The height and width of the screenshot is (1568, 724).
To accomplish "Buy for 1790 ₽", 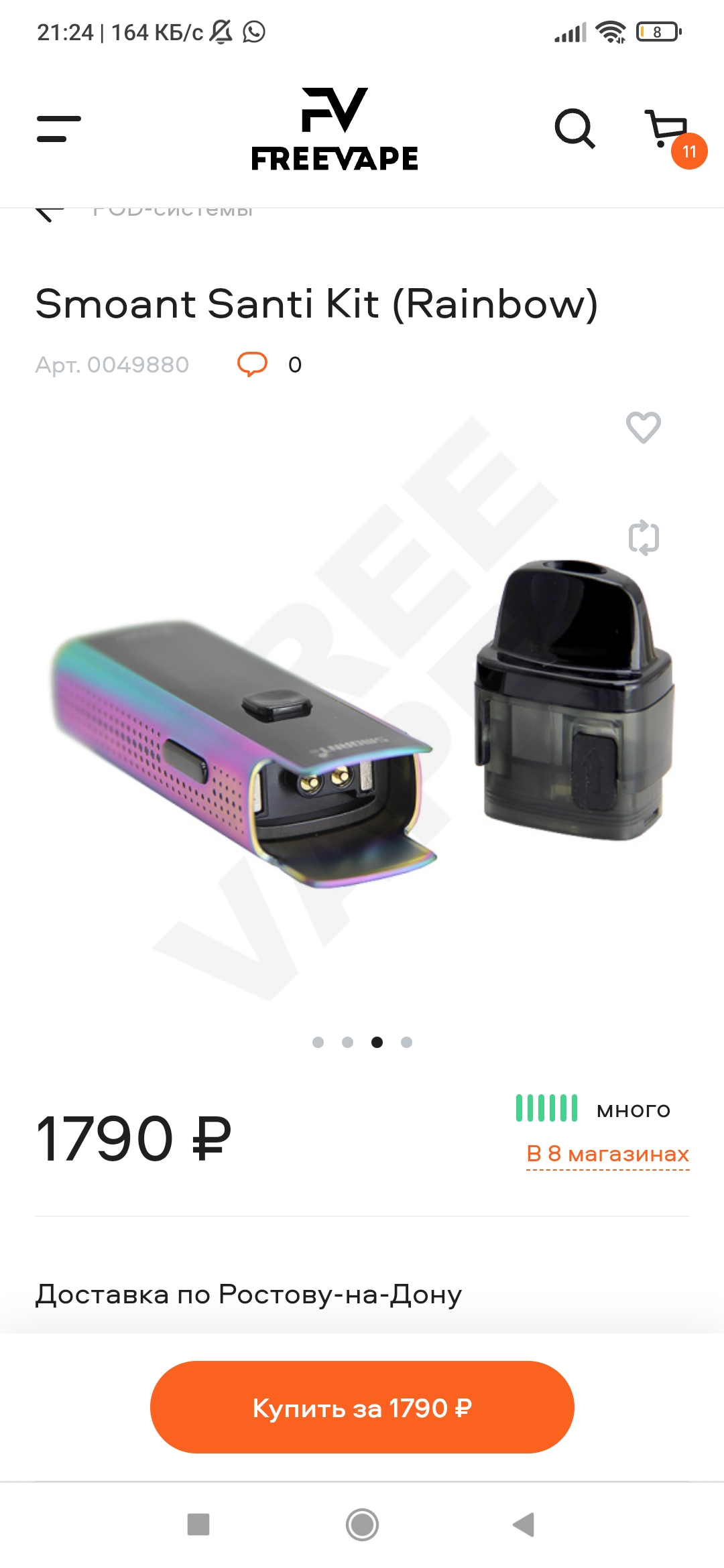I will (362, 1407).
